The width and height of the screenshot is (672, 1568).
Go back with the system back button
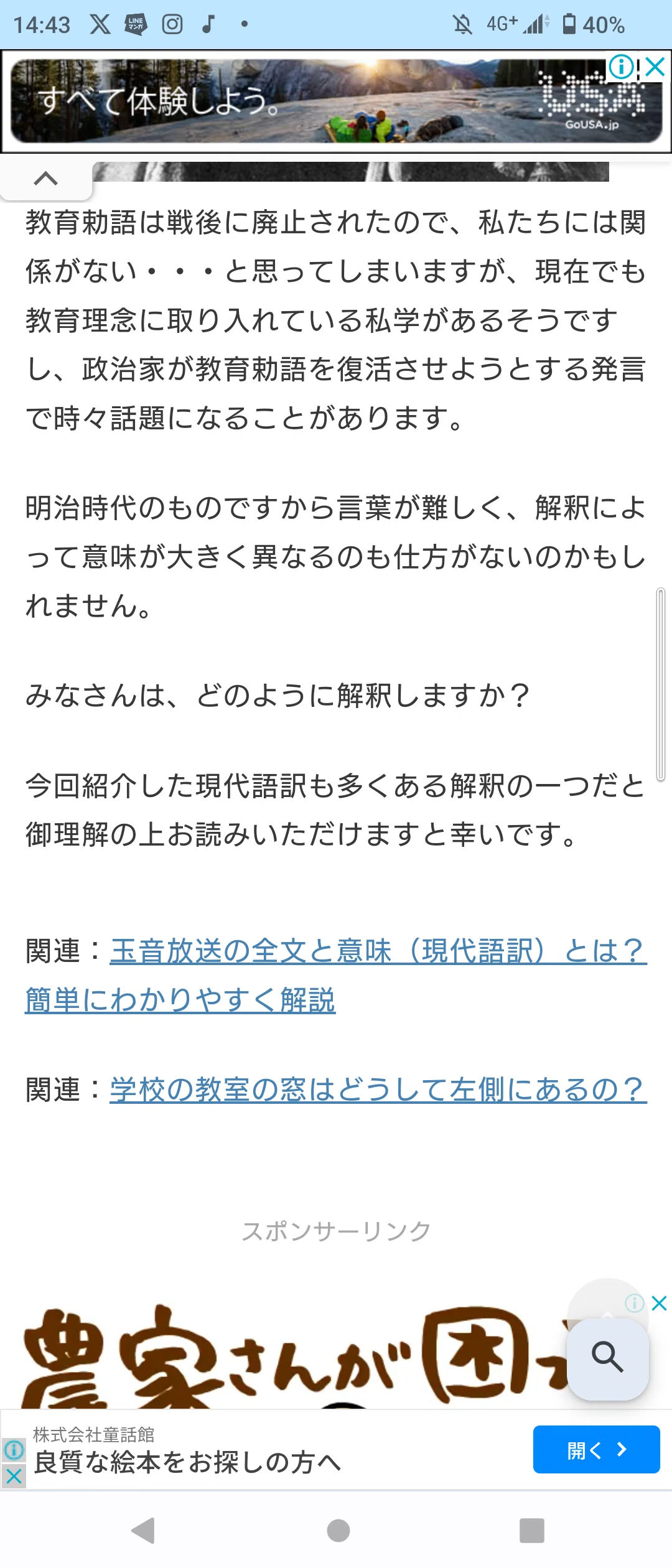(x=144, y=1530)
